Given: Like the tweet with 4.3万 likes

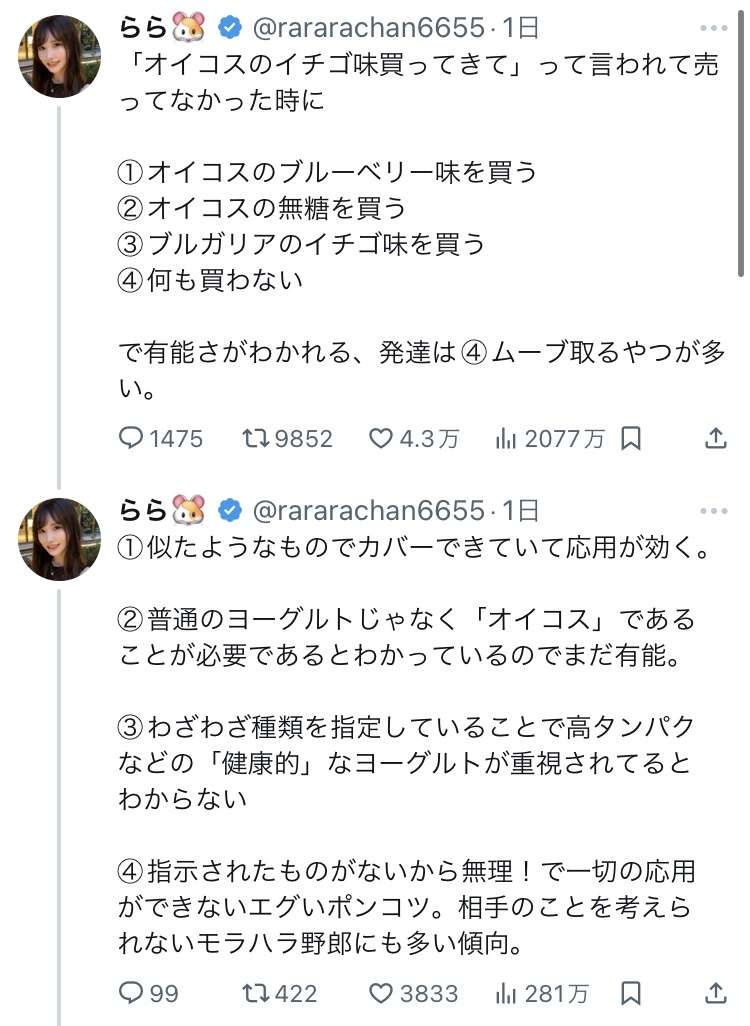Looking at the screenshot, I should [381, 438].
